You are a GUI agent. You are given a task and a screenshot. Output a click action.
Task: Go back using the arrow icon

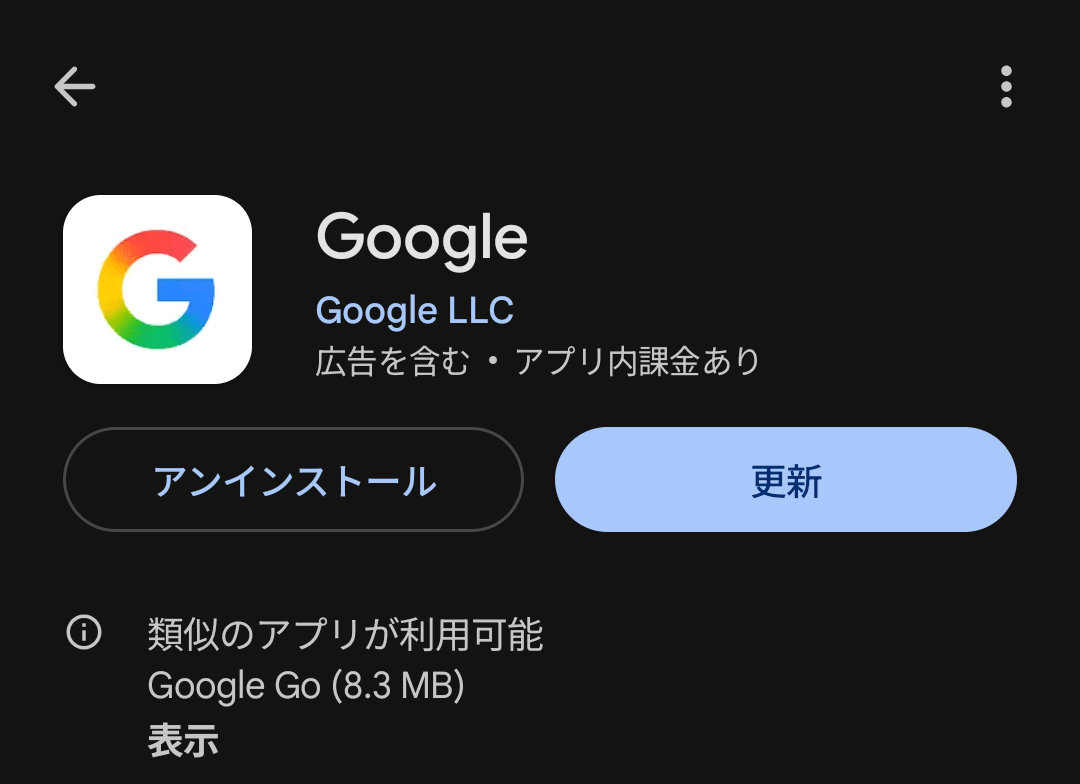tap(75, 87)
